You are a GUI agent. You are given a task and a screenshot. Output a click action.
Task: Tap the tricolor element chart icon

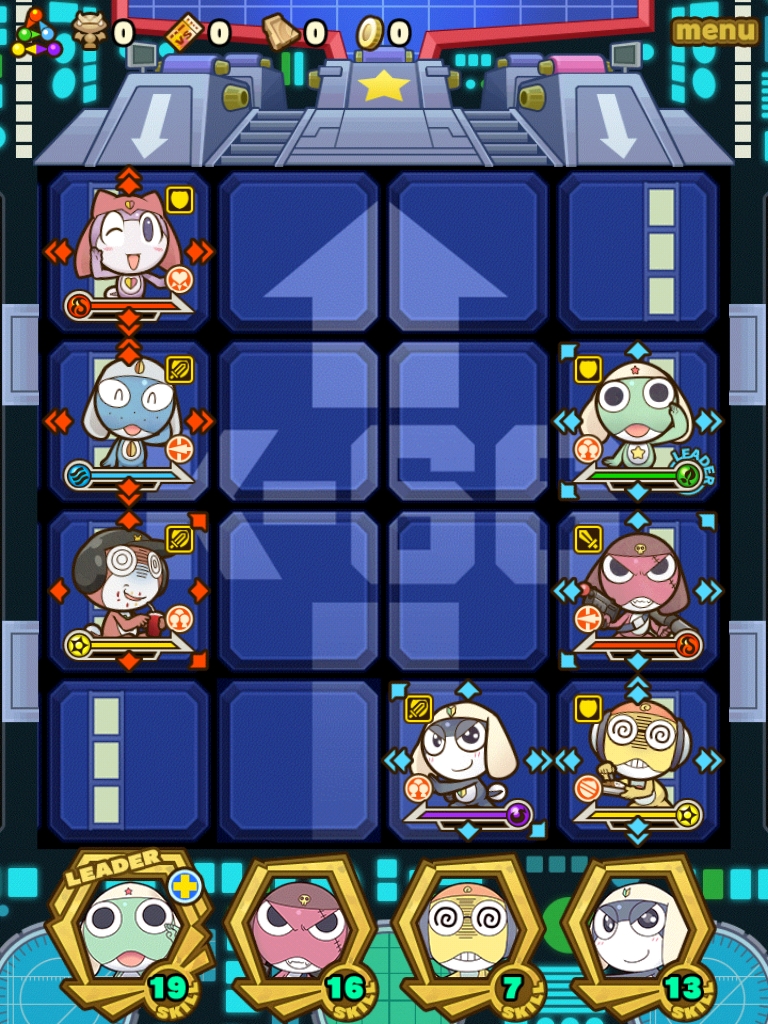35,35
